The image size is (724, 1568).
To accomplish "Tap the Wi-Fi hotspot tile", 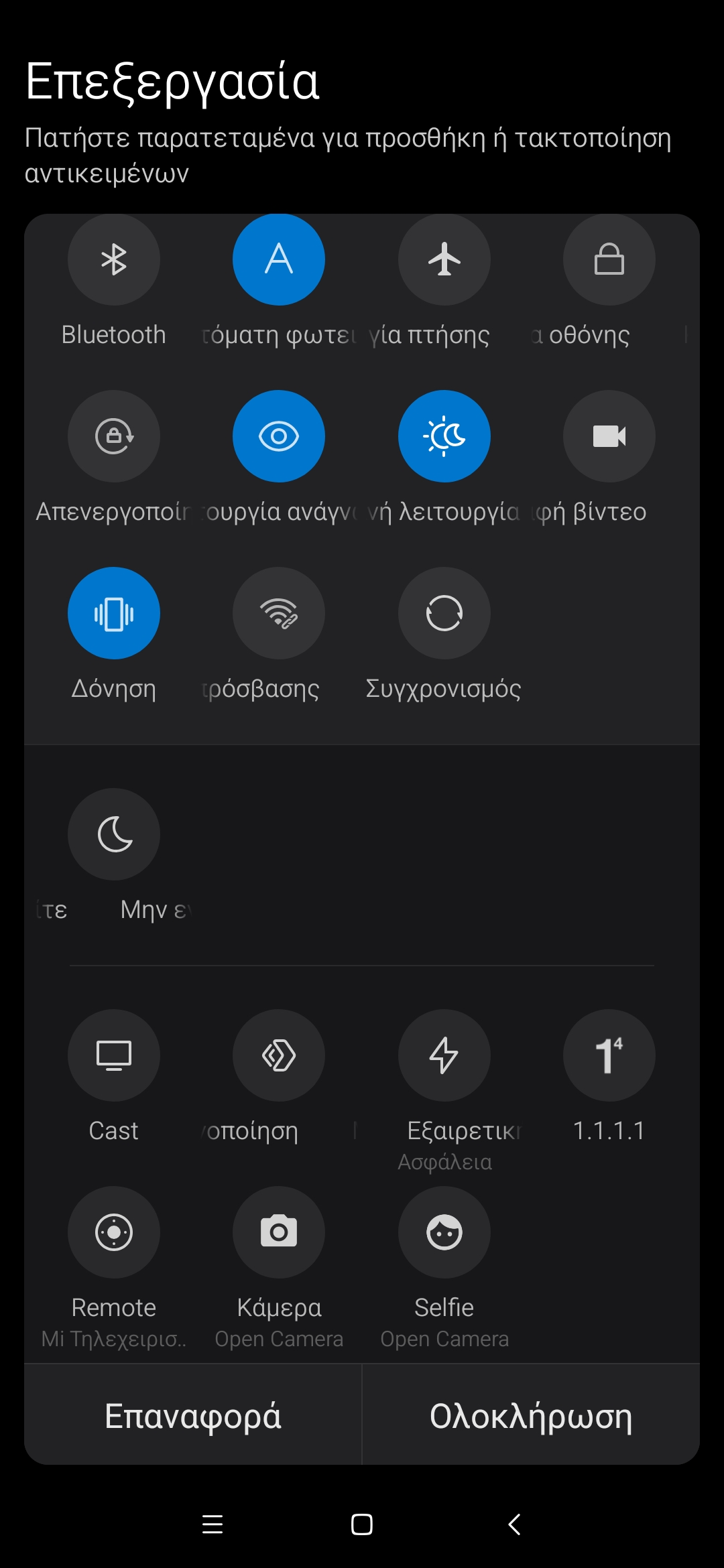I will (279, 613).
